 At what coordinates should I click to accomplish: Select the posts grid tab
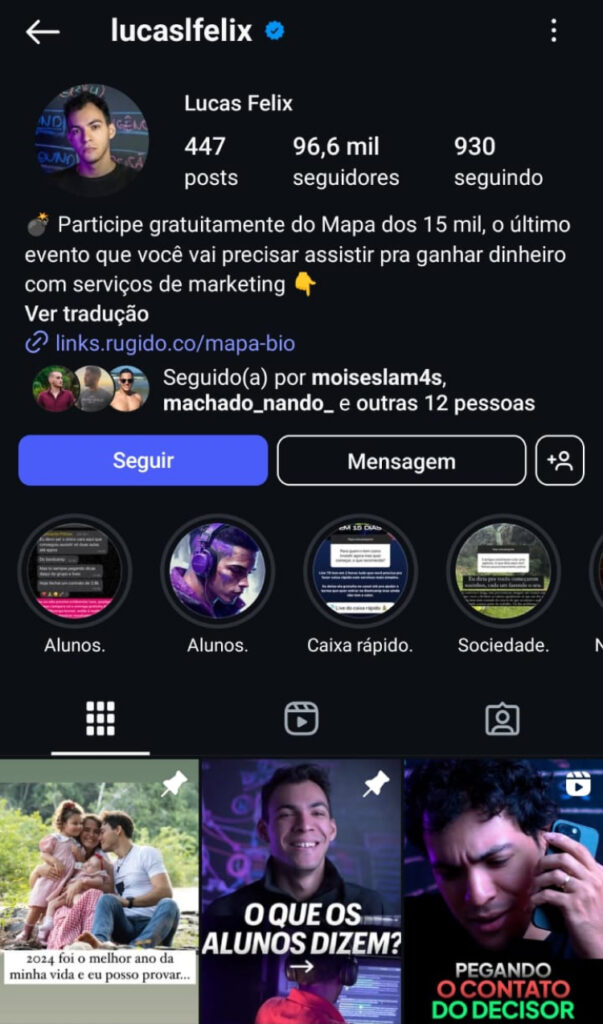[100, 718]
